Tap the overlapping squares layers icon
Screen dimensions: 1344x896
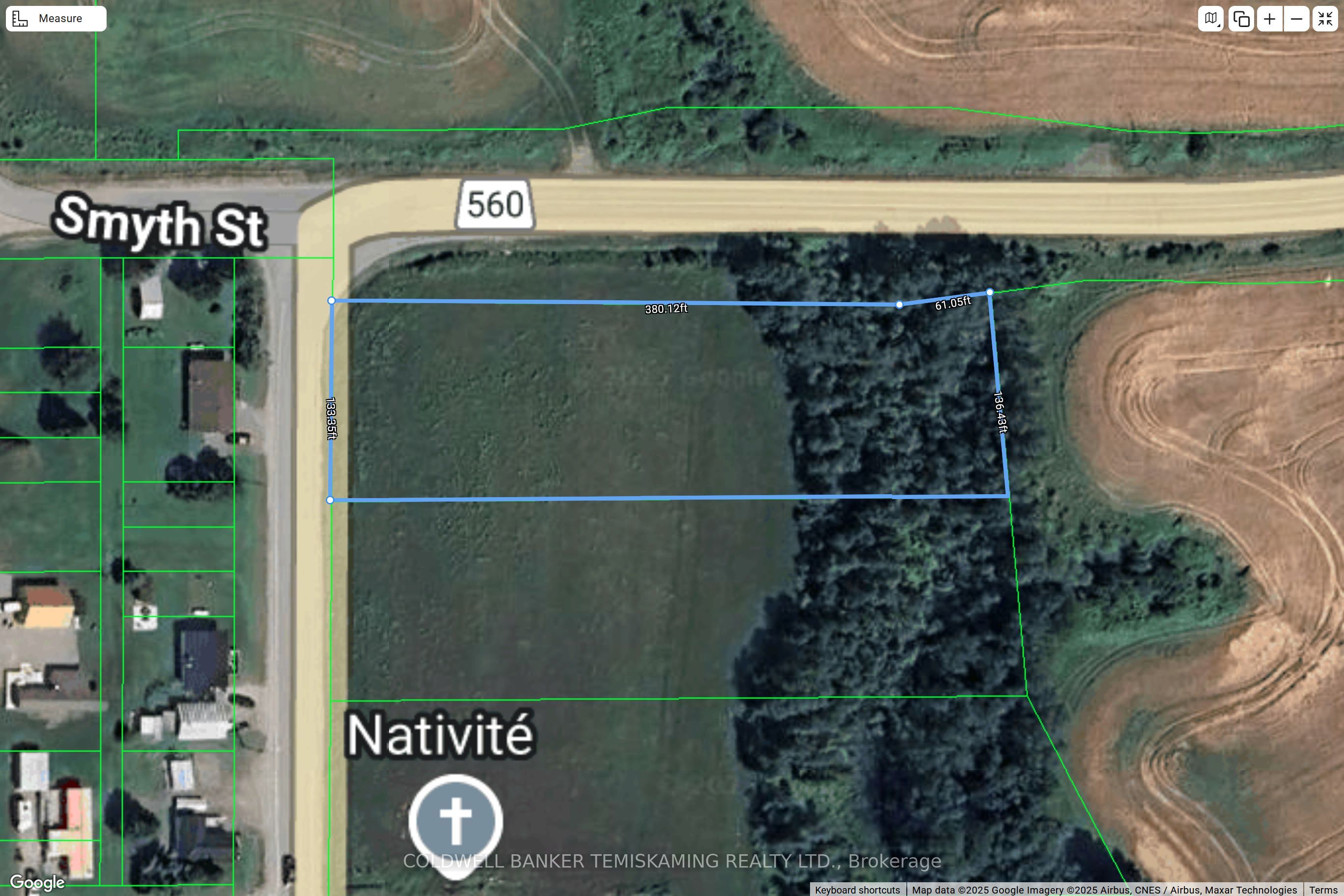(x=1241, y=19)
